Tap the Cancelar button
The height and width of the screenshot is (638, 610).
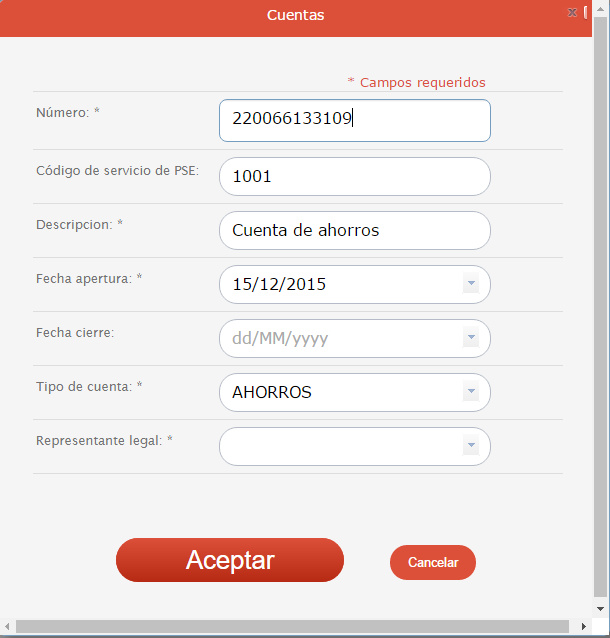[x=433, y=562]
